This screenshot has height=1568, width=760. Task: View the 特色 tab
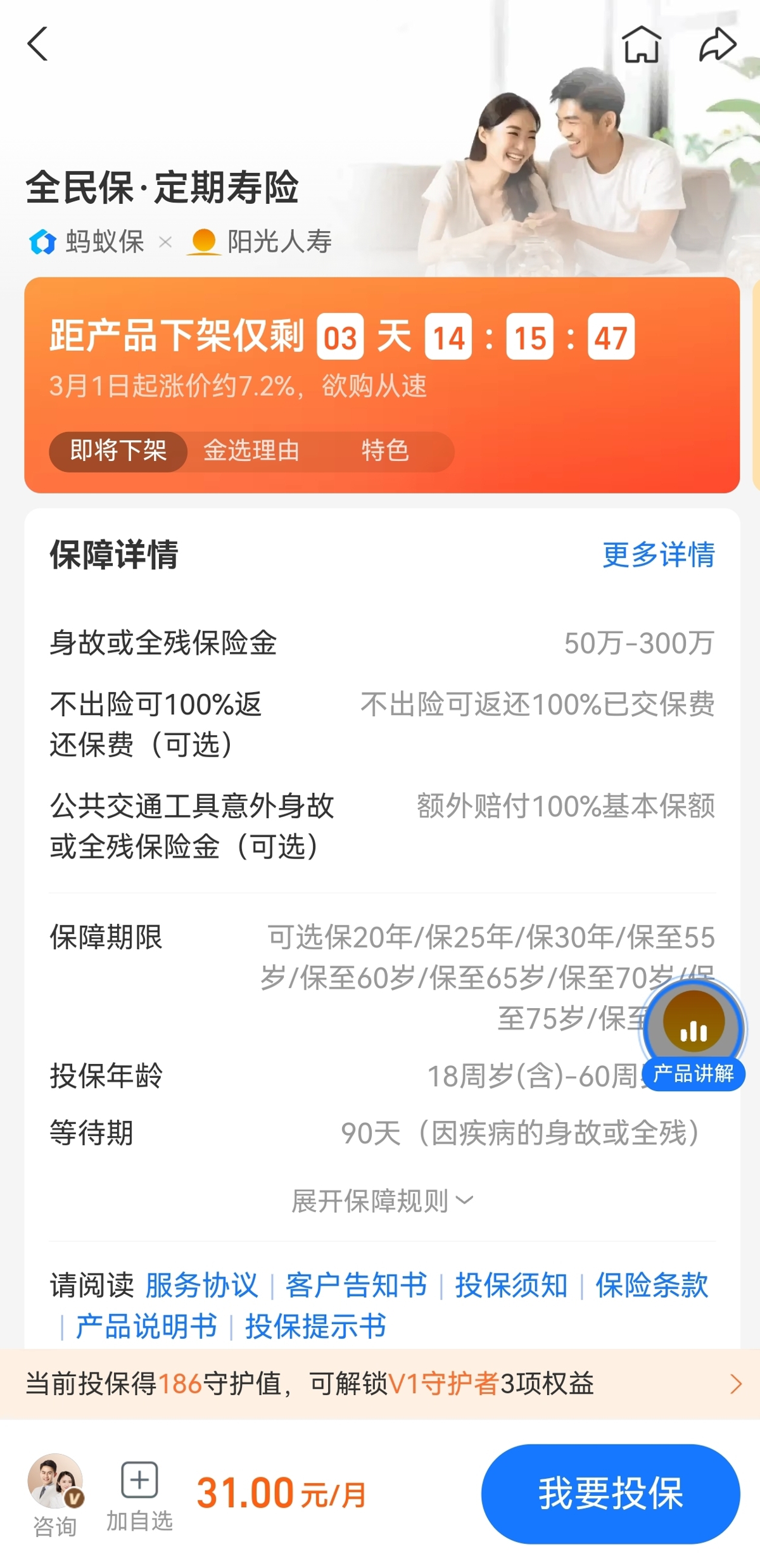pos(384,451)
